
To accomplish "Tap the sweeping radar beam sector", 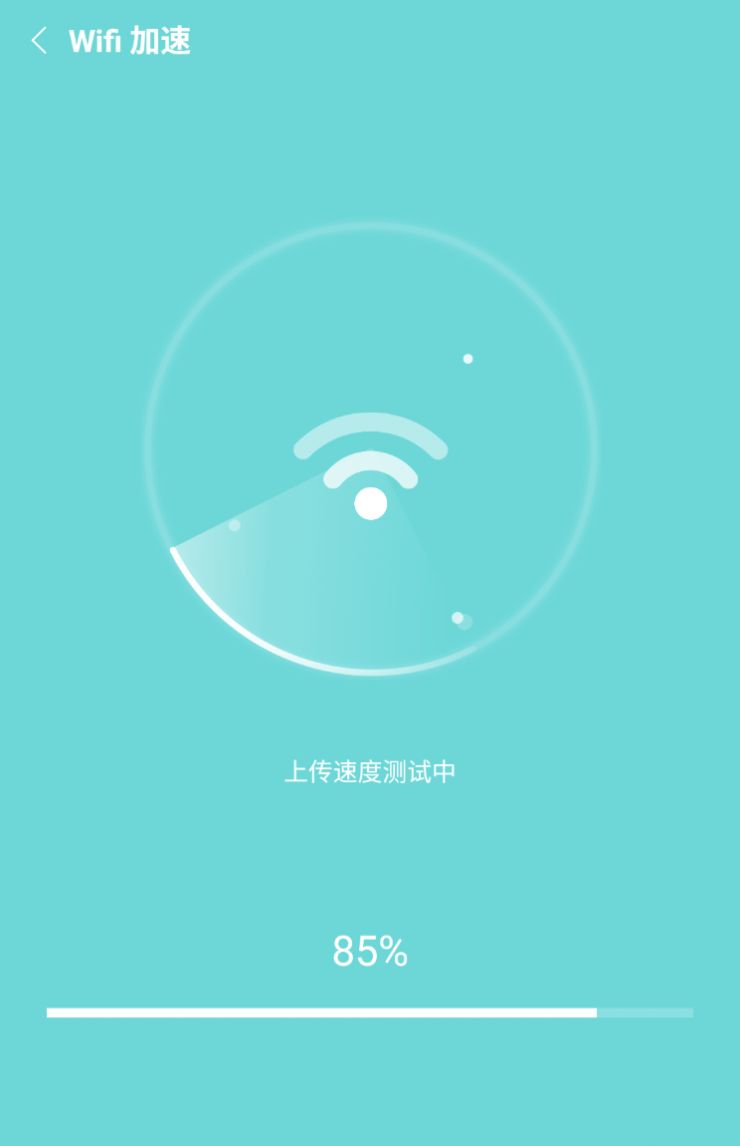I will point(290,570).
